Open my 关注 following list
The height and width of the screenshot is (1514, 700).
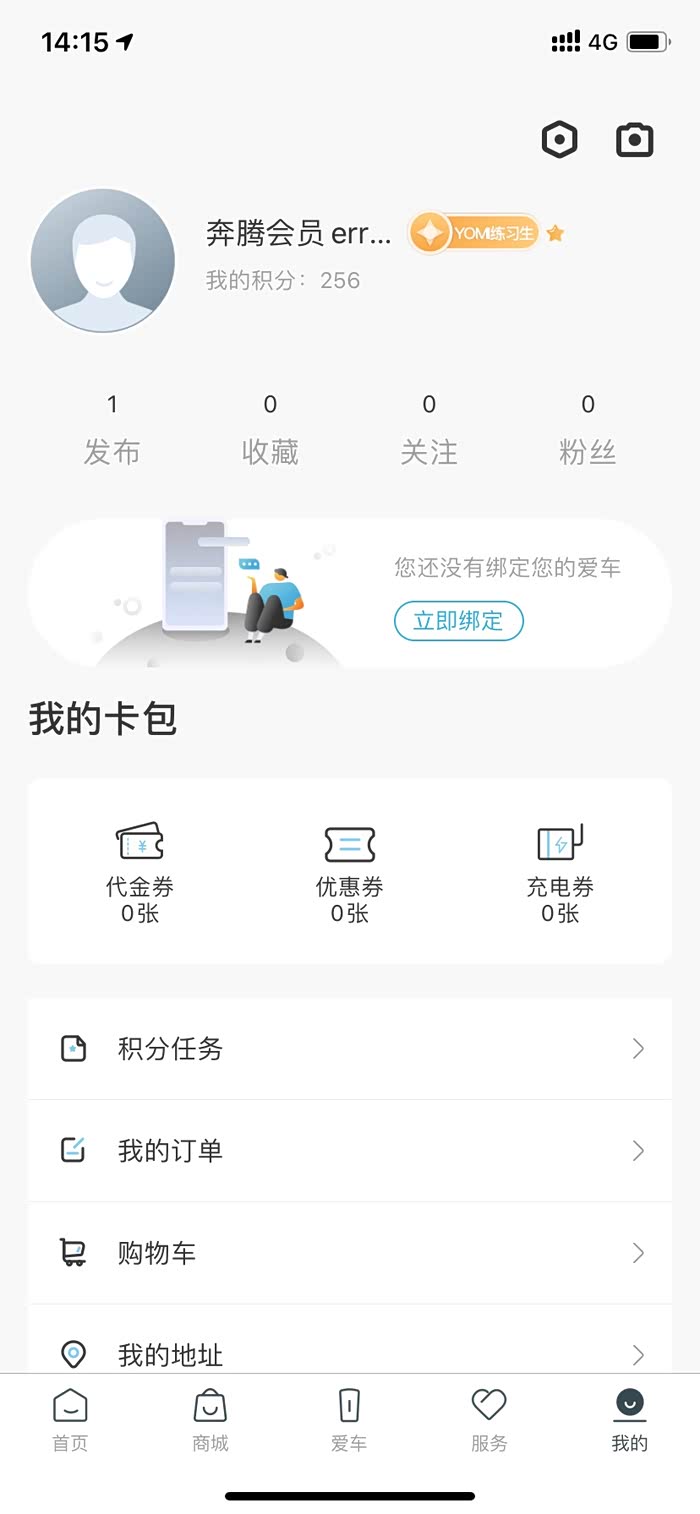[429, 432]
